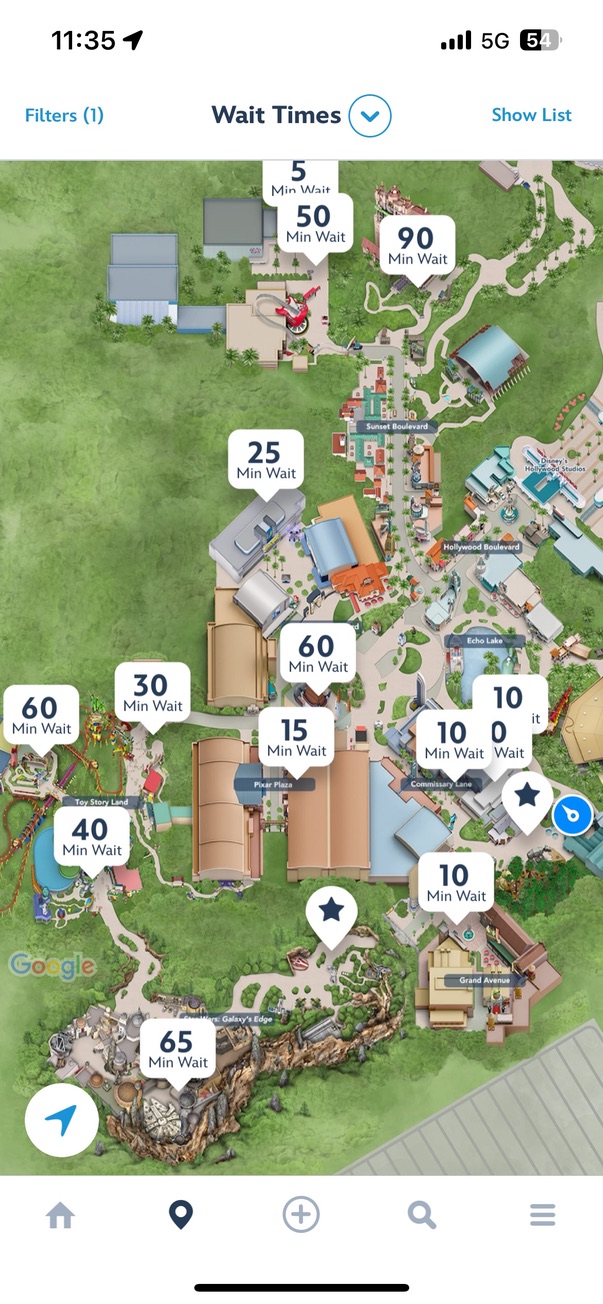Select the 40 Min Wait marker

pos(91,837)
